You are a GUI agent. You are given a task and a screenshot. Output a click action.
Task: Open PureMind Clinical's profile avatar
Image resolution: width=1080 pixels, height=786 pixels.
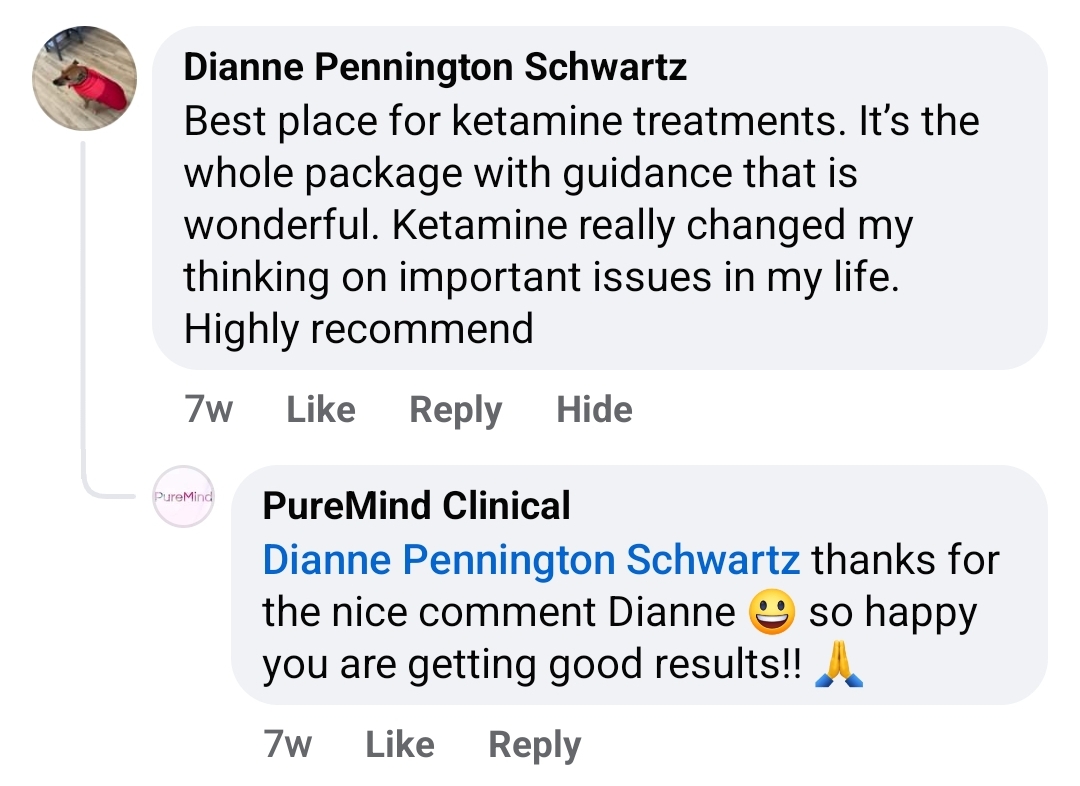[183, 496]
